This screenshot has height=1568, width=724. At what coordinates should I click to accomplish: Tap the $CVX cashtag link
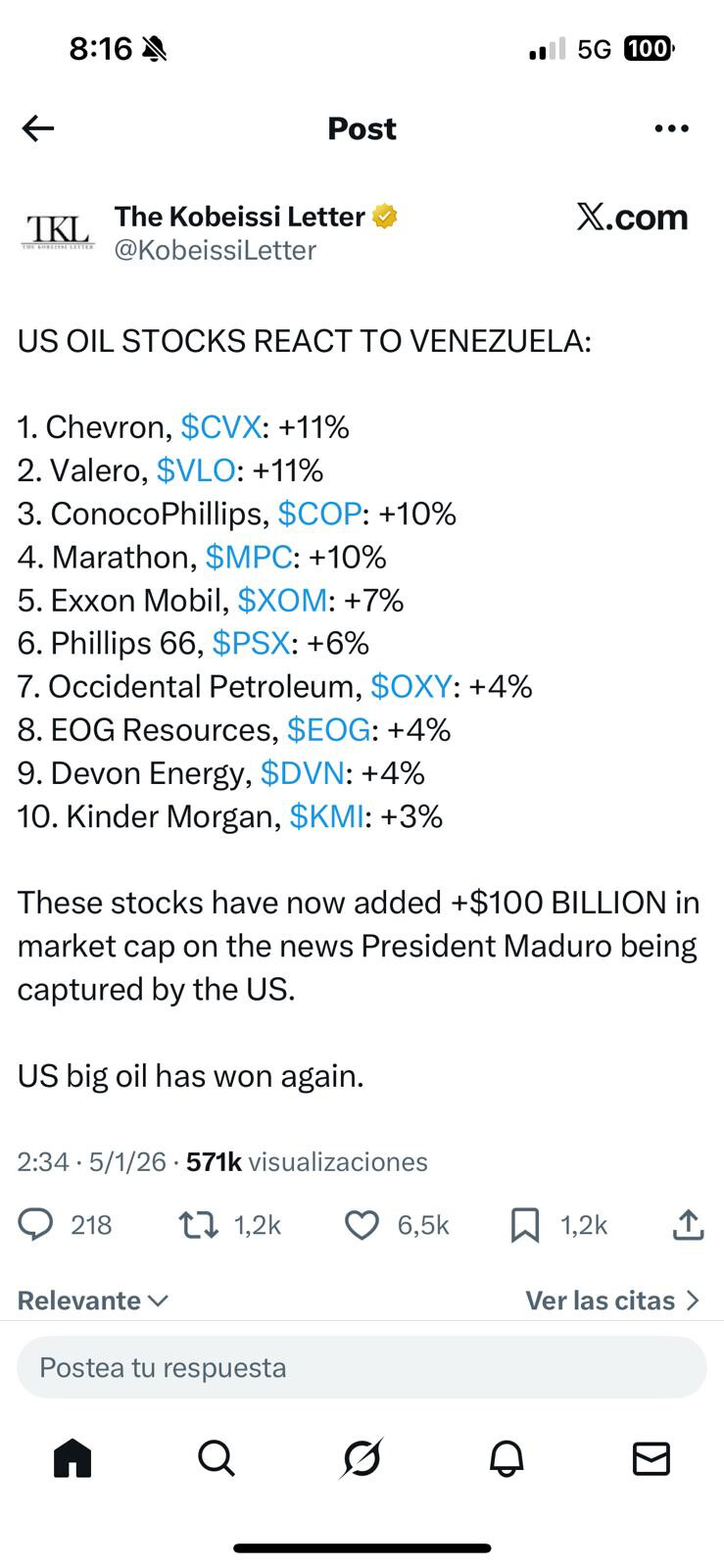(220, 427)
